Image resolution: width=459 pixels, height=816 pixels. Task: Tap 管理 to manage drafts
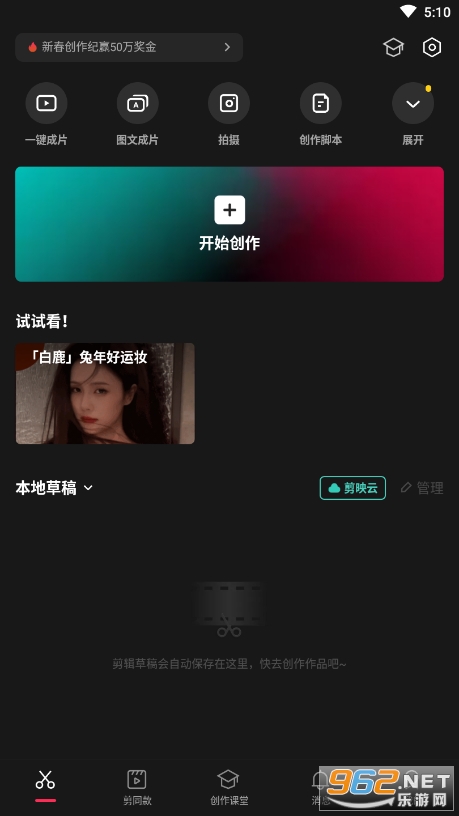422,488
